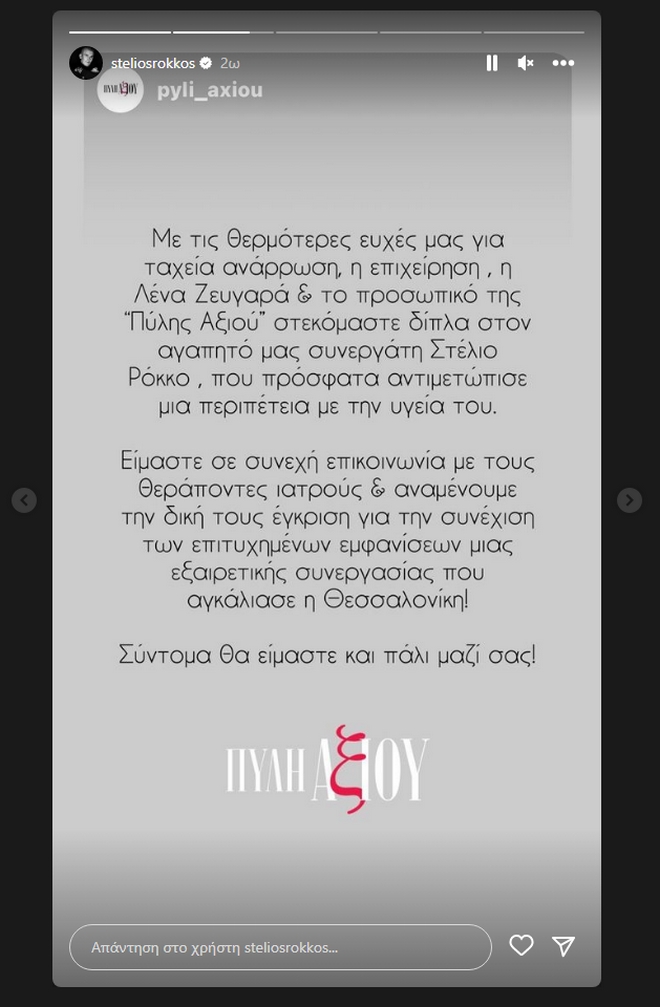Screen dimensions: 660x1007
Task: Open the three-dot overflow menu
Action: pyautogui.click(x=563, y=63)
